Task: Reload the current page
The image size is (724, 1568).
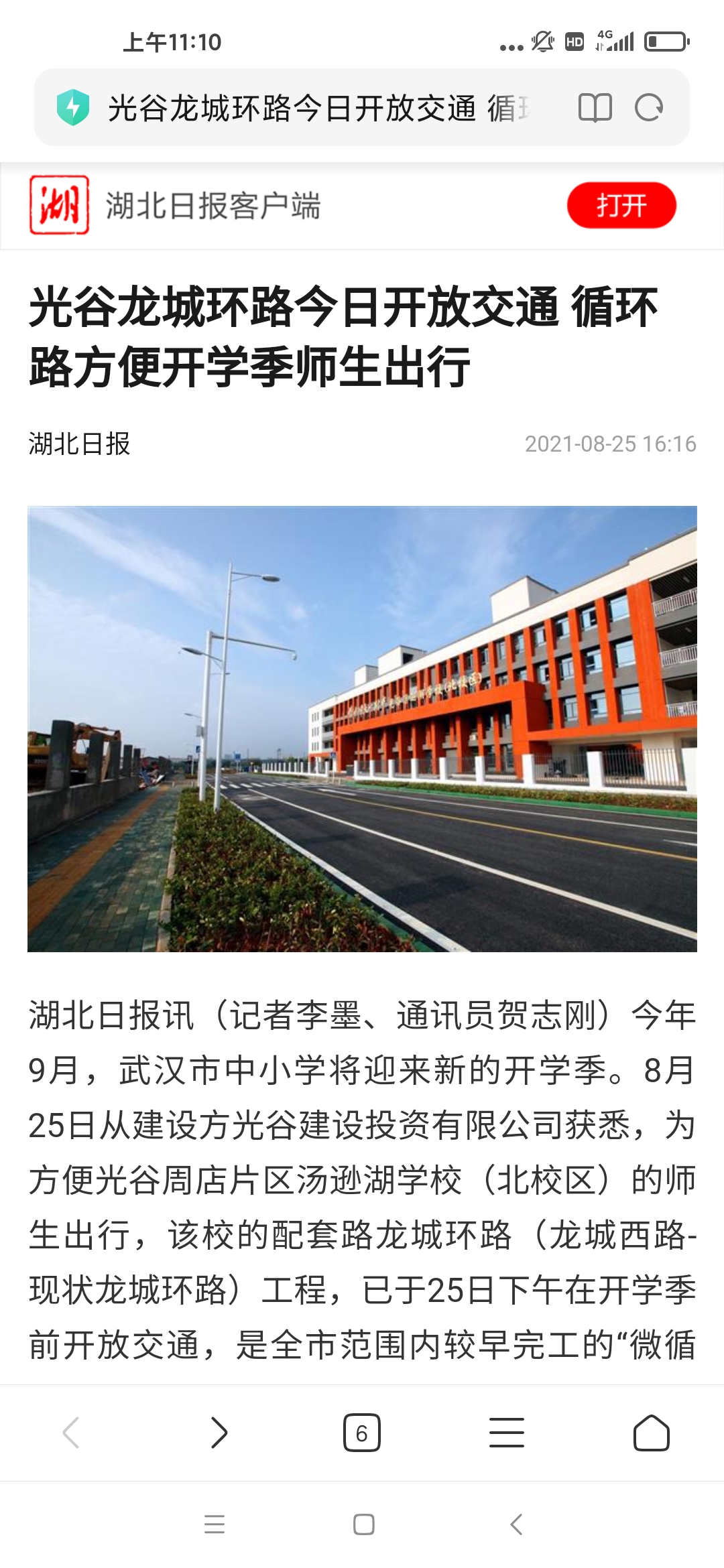Action: (x=649, y=108)
